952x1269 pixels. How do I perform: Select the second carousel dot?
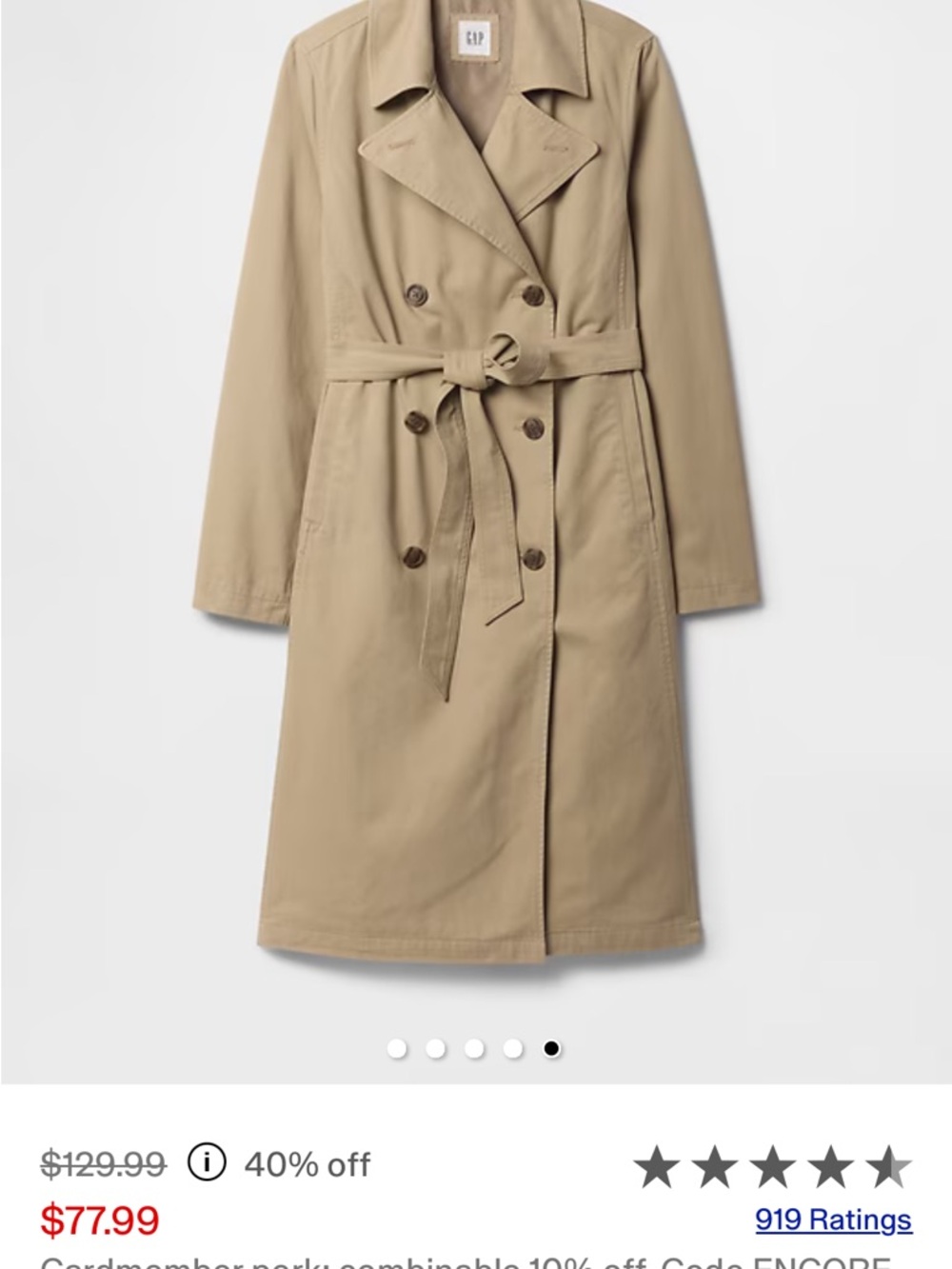click(437, 1046)
